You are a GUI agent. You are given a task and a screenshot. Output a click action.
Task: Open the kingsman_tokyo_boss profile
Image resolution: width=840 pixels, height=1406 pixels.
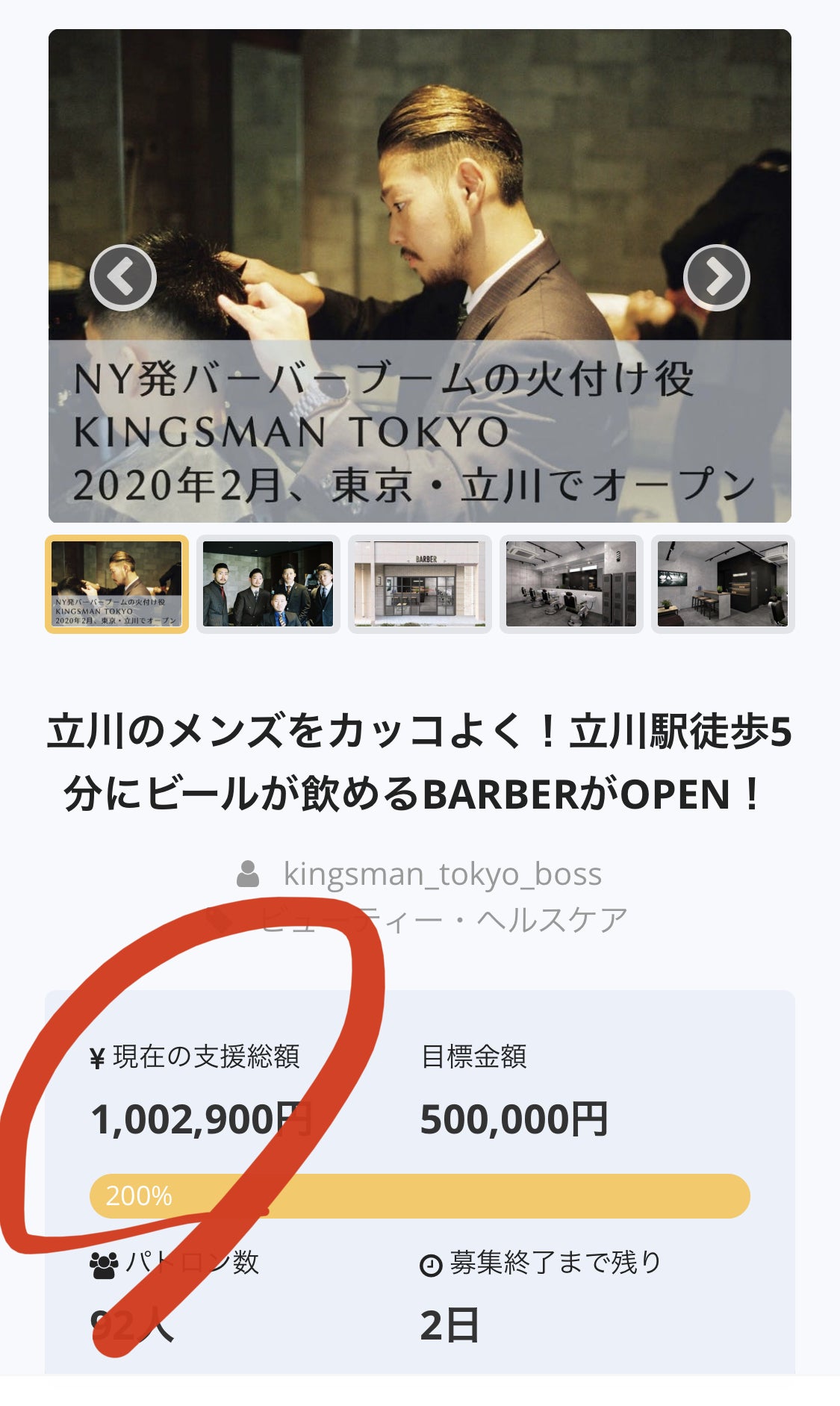pos(442,874)
